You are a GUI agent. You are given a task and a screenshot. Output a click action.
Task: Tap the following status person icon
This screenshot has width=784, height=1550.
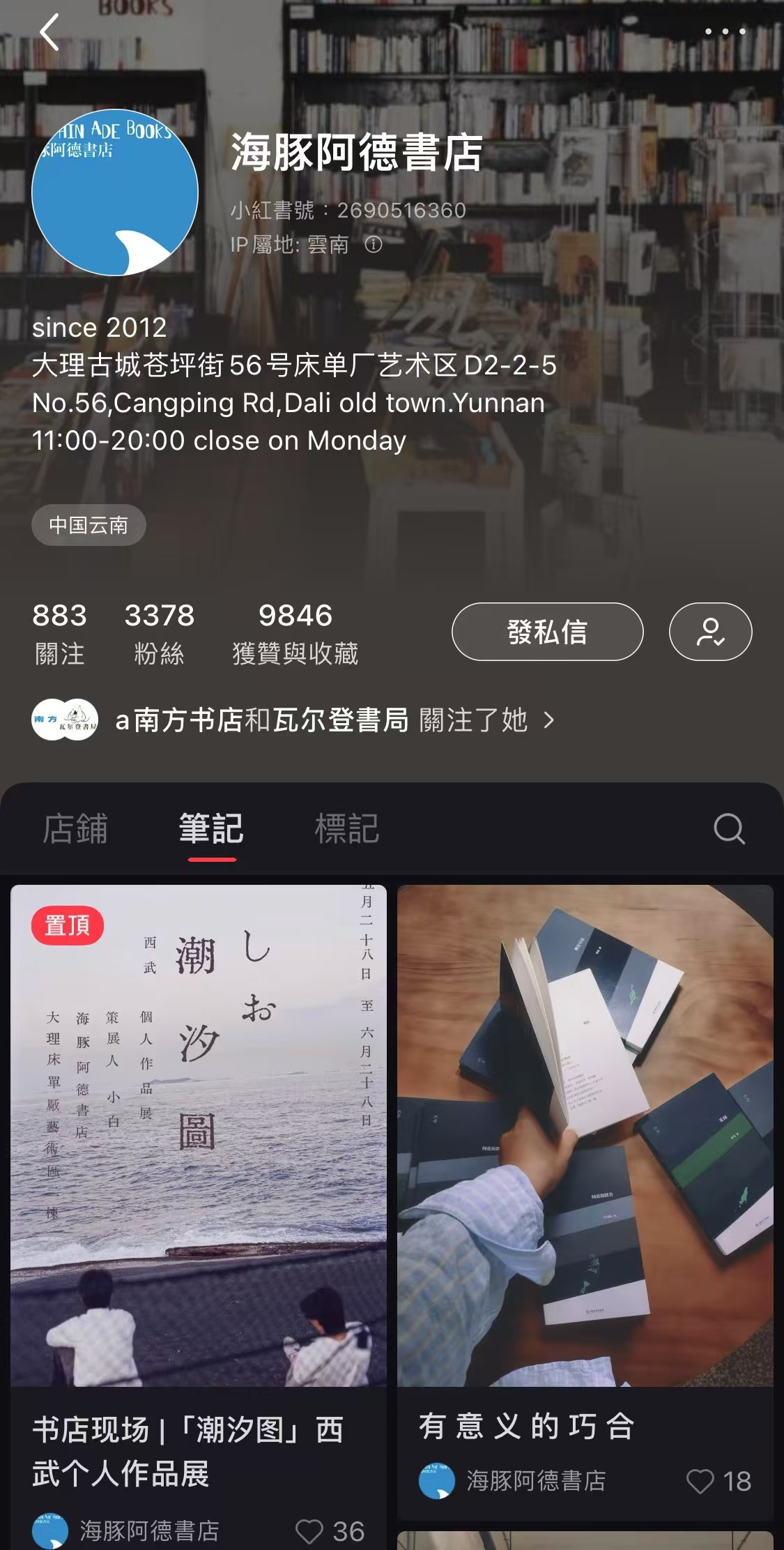click(x=710, y=632)
